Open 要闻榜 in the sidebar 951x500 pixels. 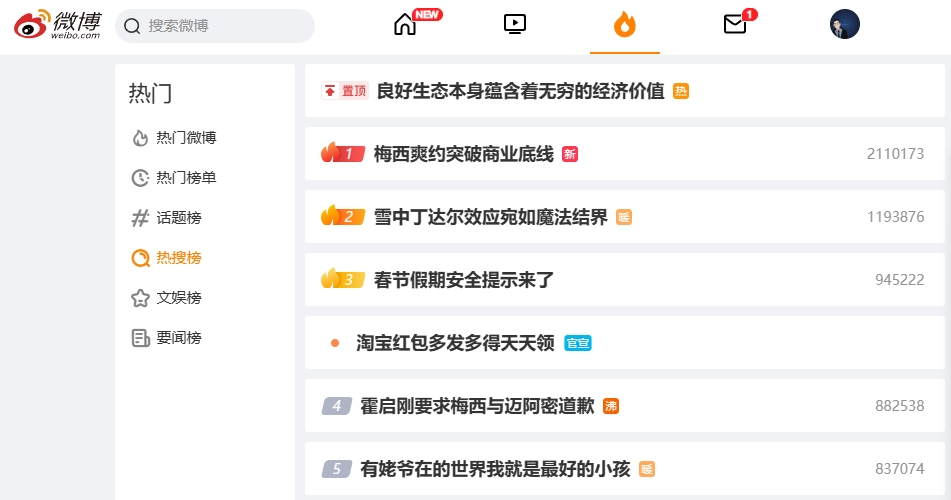click(x=179, y=338)
